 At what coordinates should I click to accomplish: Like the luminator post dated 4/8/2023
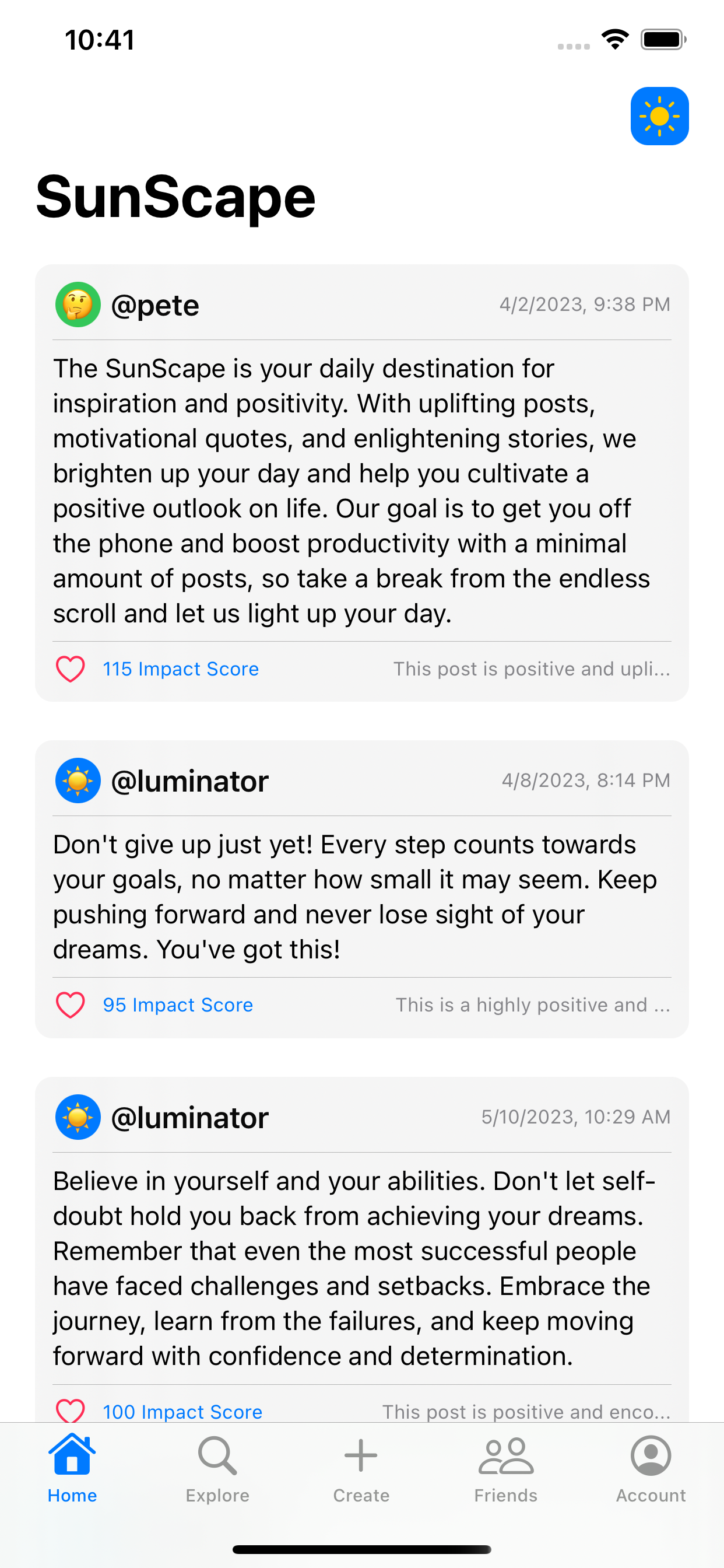[71, 1005]
